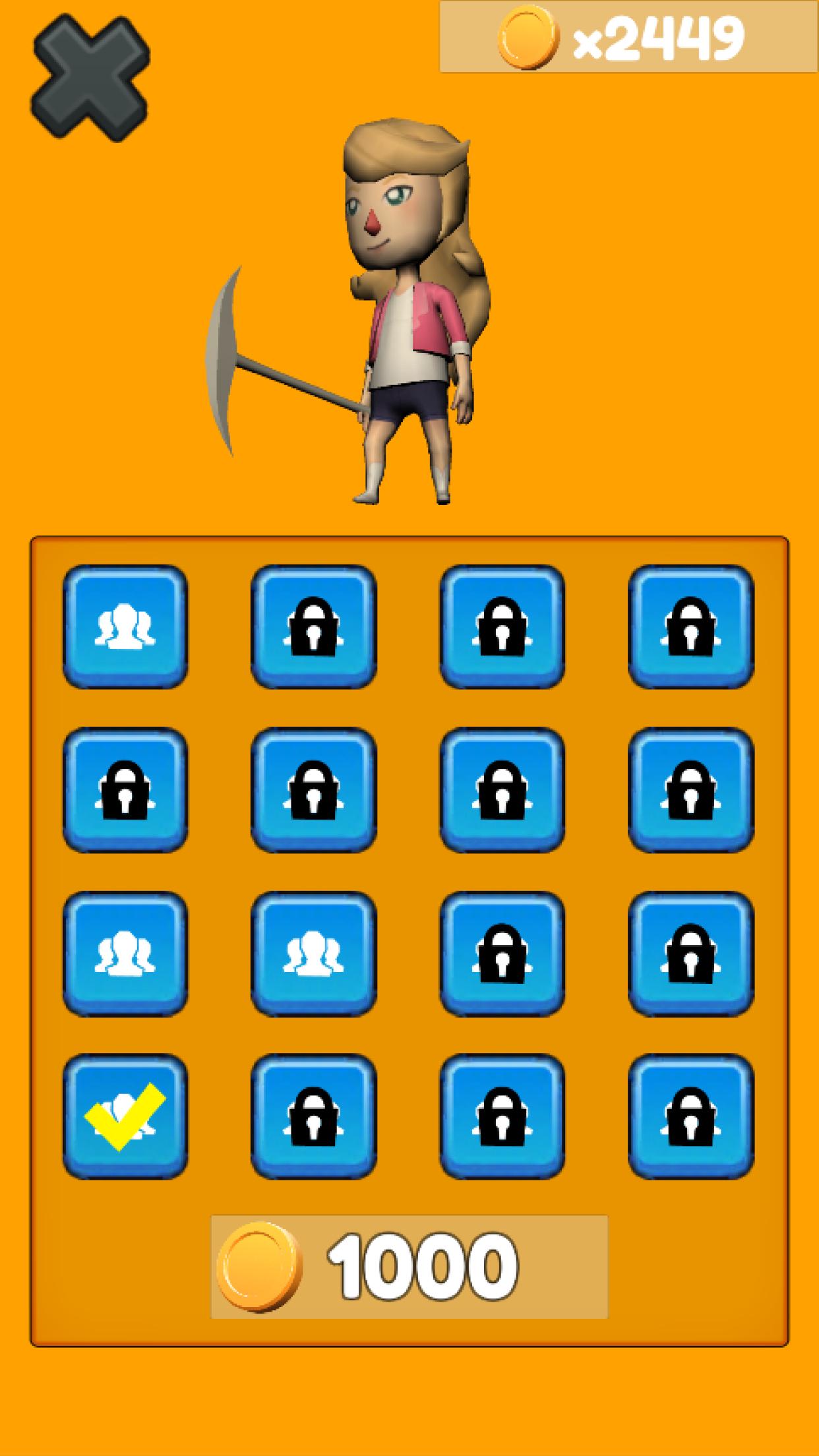Close the character selection screen
The height and width of the screenshot is (1456, 819).
coord(90,78)
